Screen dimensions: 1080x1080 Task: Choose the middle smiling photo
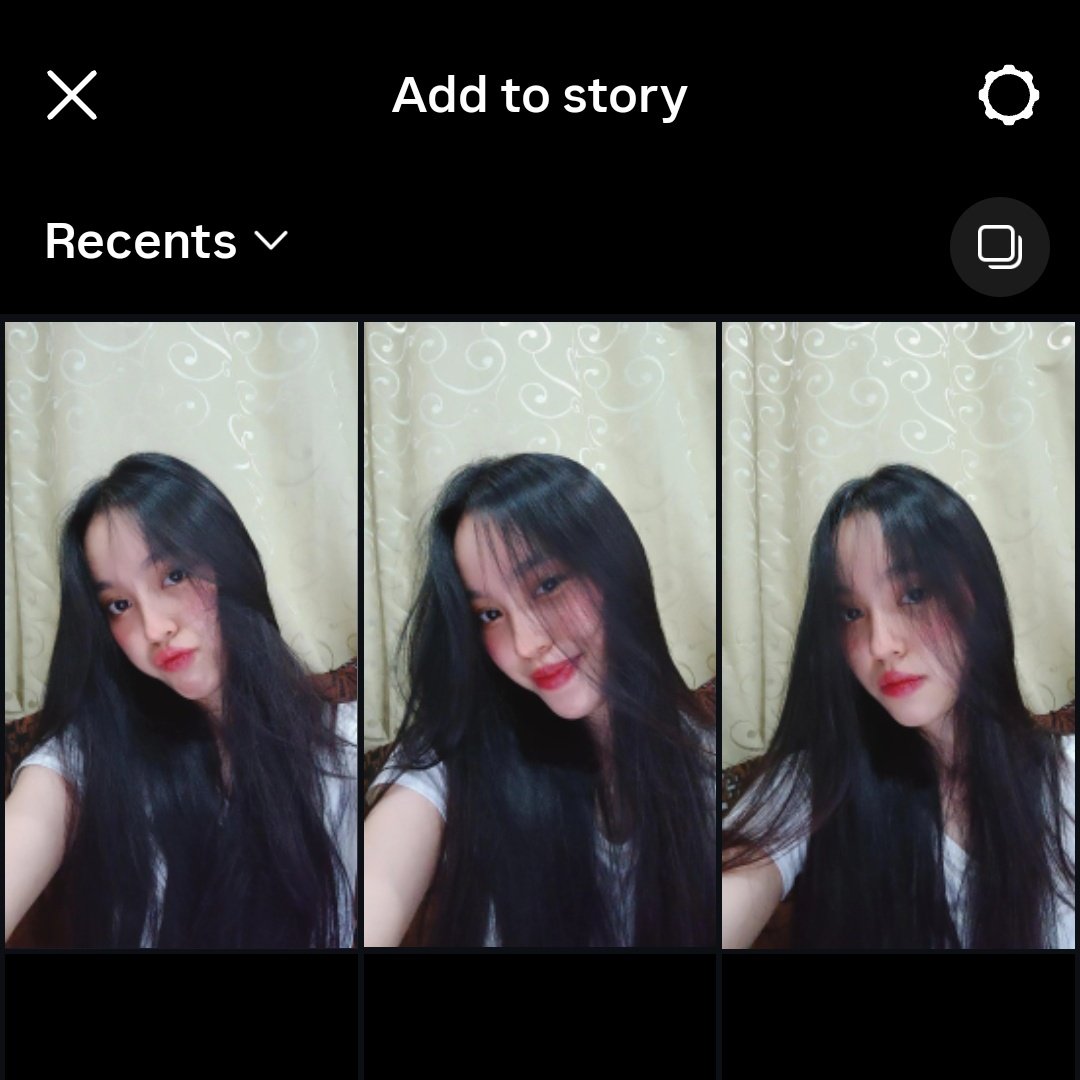[540, 634]
